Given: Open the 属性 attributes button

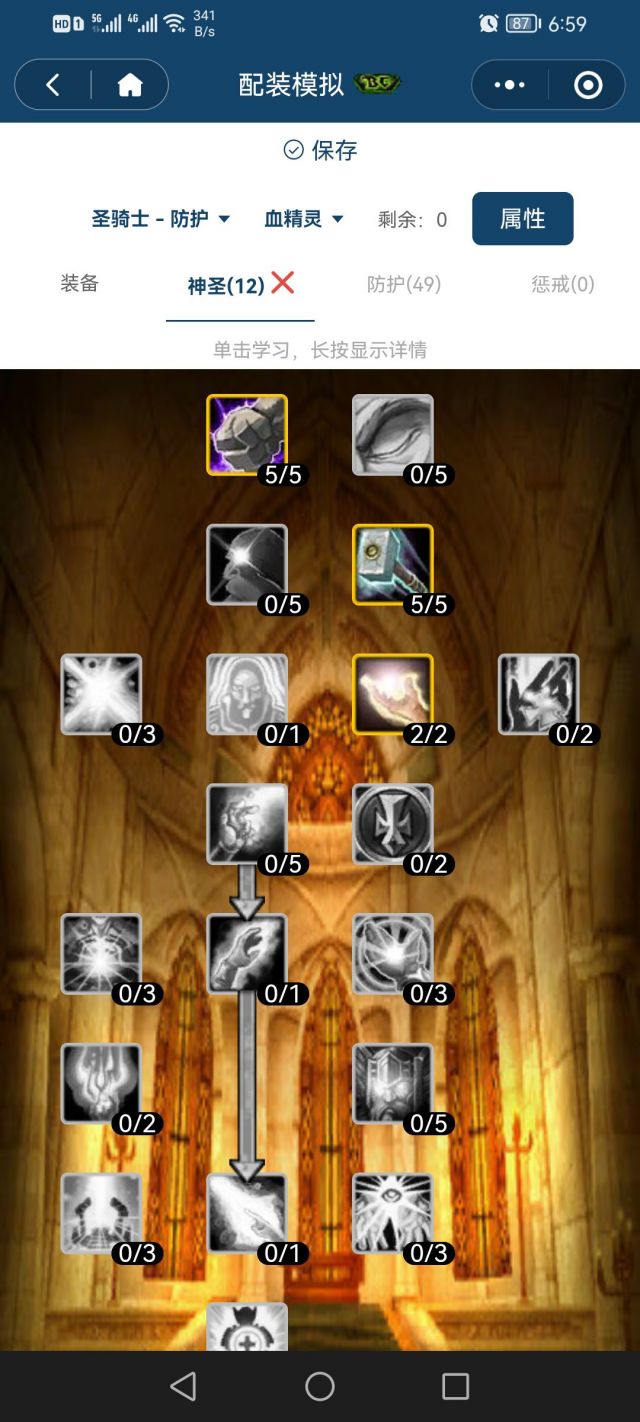Looking at the screenshot, I should click(x=523, y=218).
